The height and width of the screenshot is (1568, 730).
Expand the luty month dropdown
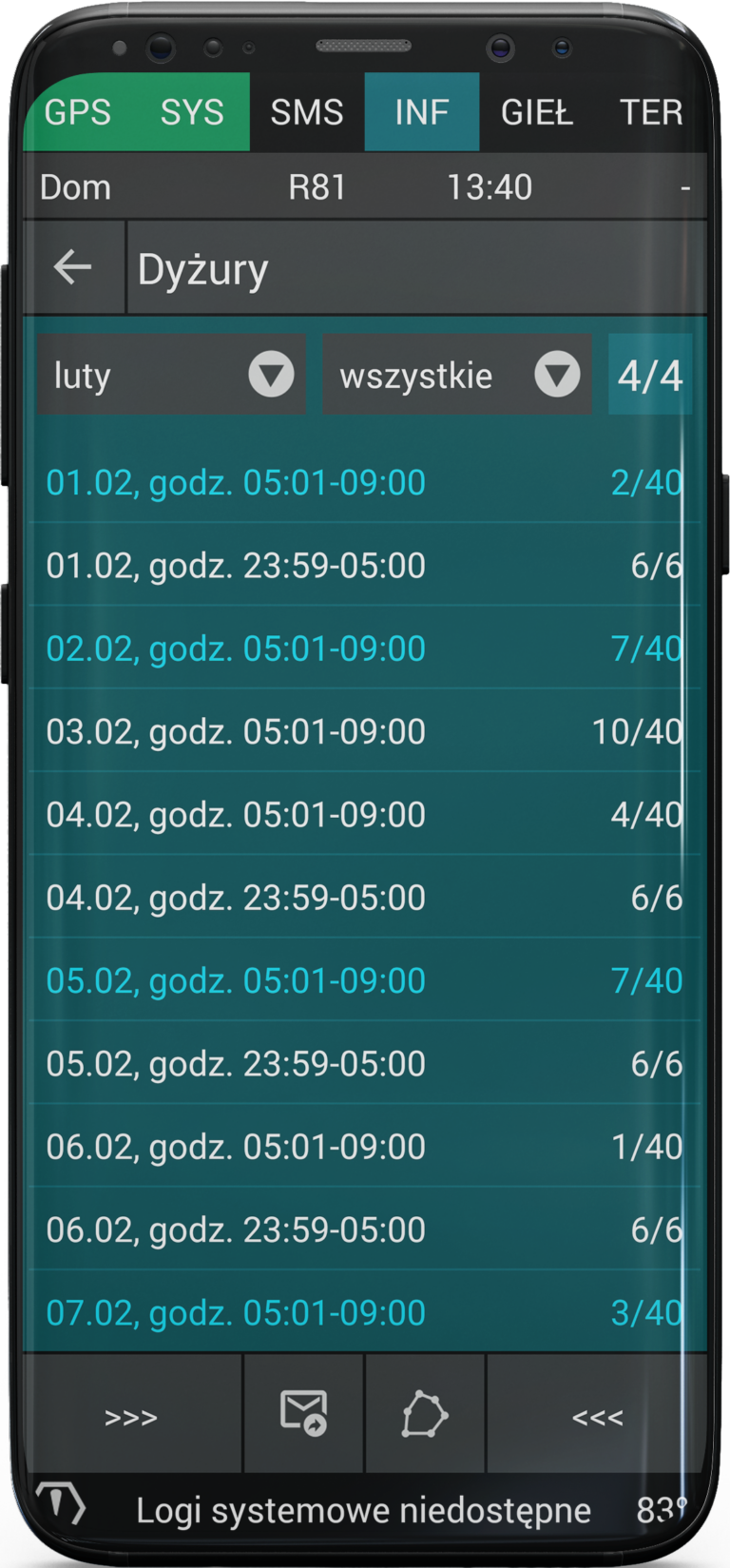point(171,375)
